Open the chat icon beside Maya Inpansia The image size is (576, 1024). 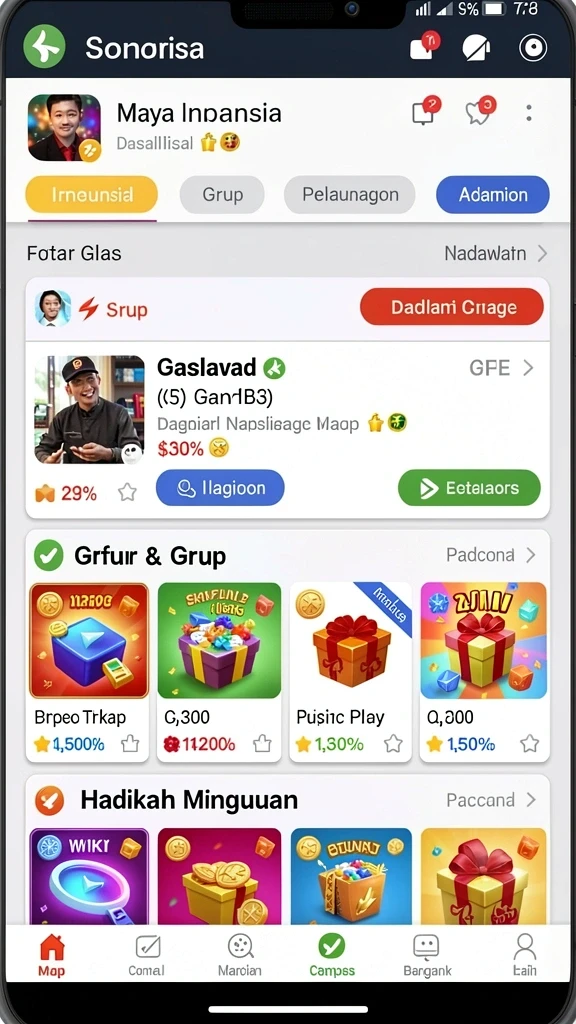tap(425, 111)
